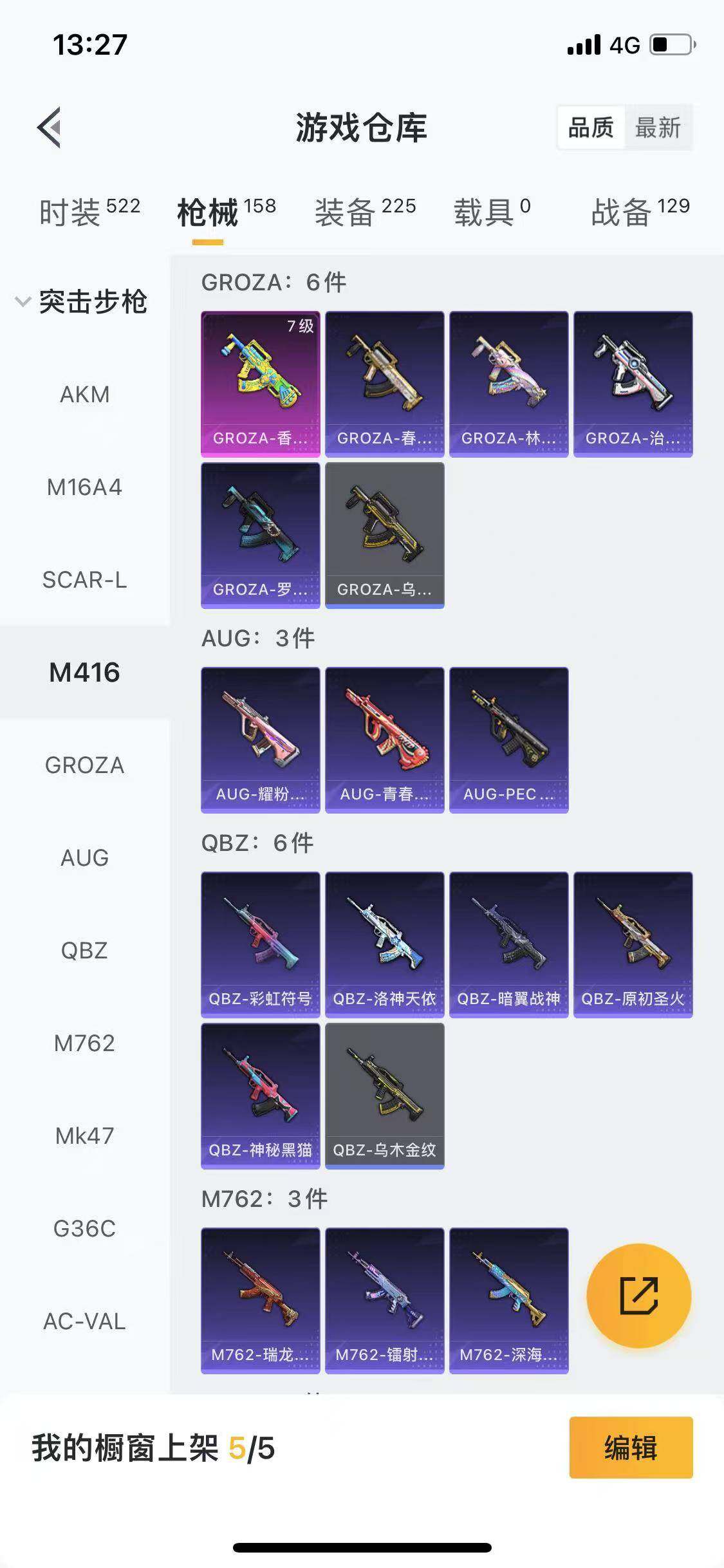Go back using the arrow icon
The width and height of the screenshot is (724, 1568).
pyautogui.click(x=50, y=127)
